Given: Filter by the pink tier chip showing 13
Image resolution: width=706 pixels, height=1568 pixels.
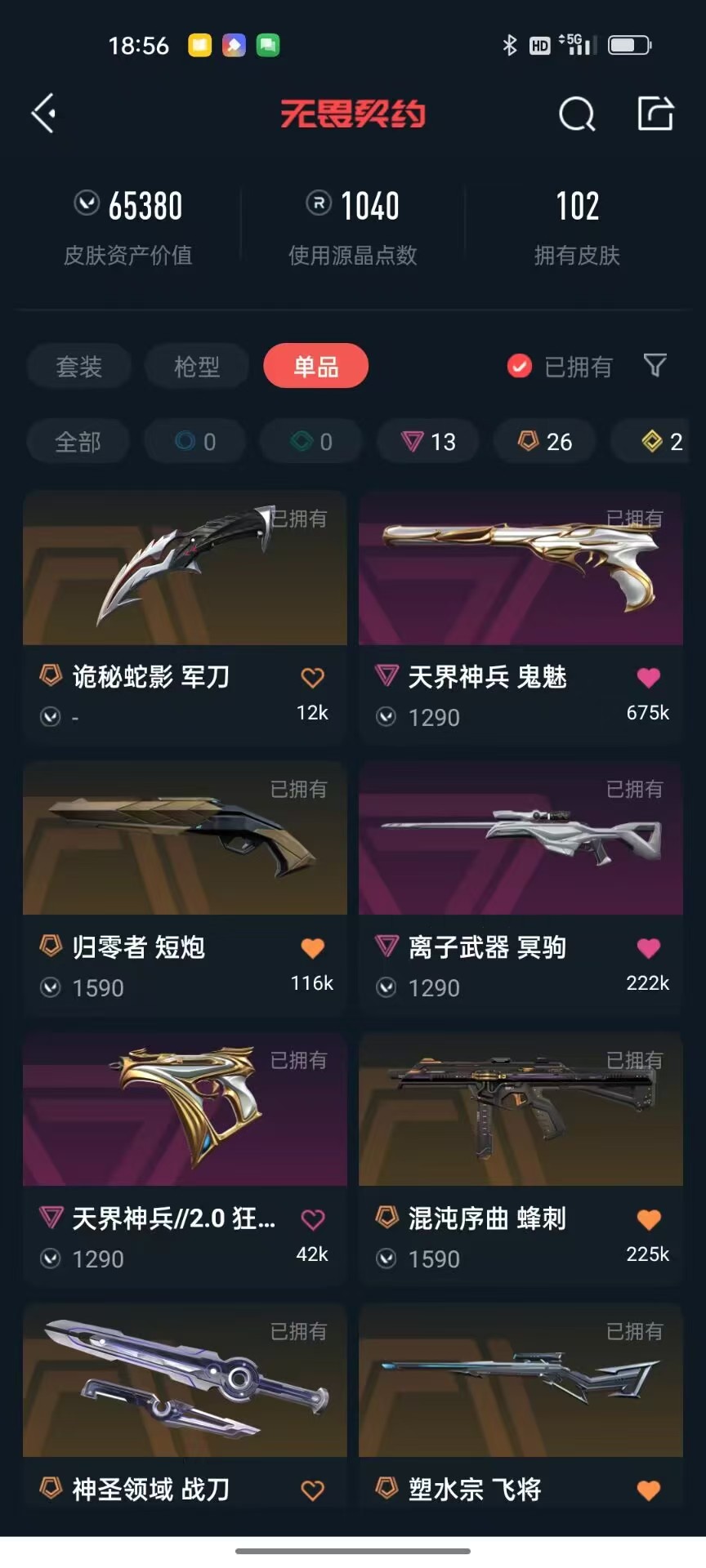Looking at the screenshot, I should coord(428,442).
